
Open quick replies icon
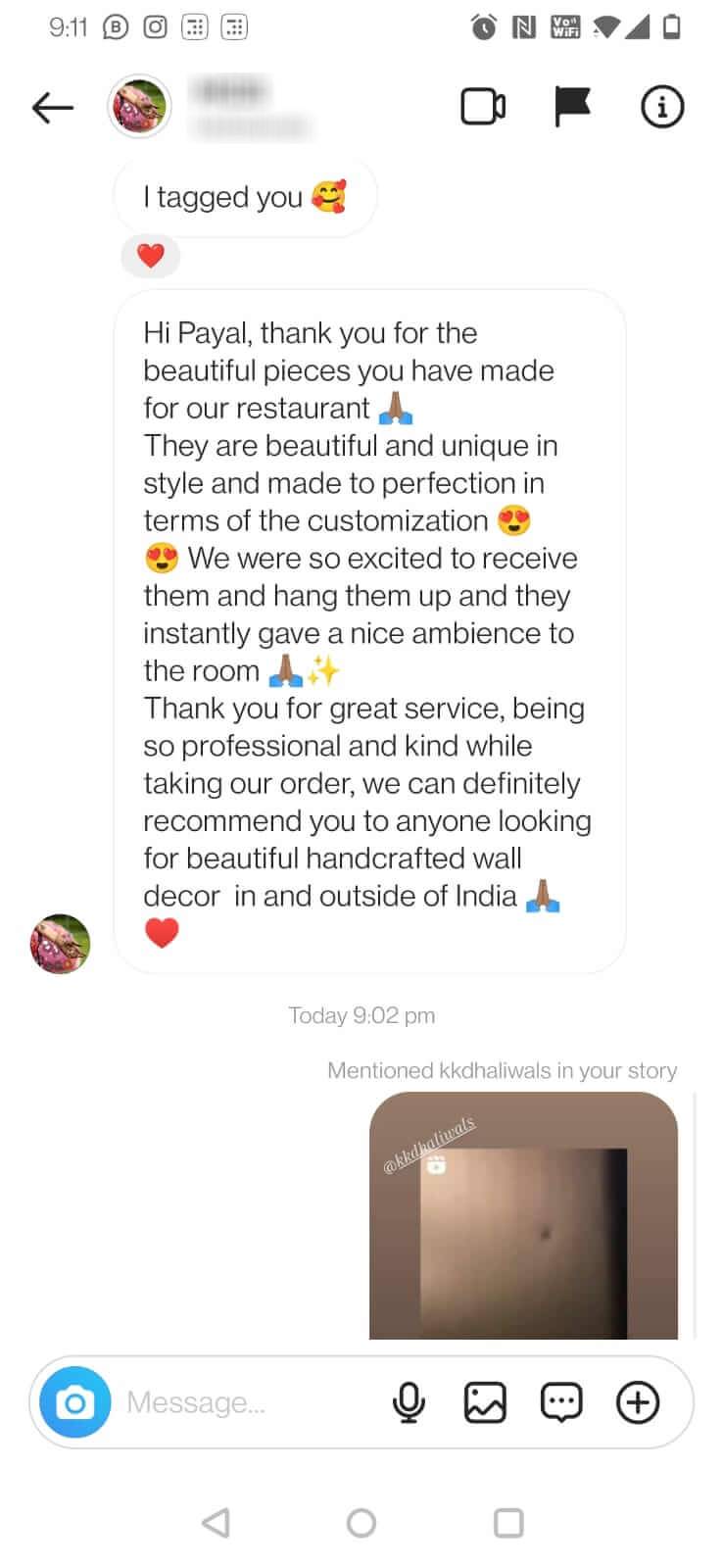(561, 1402)
